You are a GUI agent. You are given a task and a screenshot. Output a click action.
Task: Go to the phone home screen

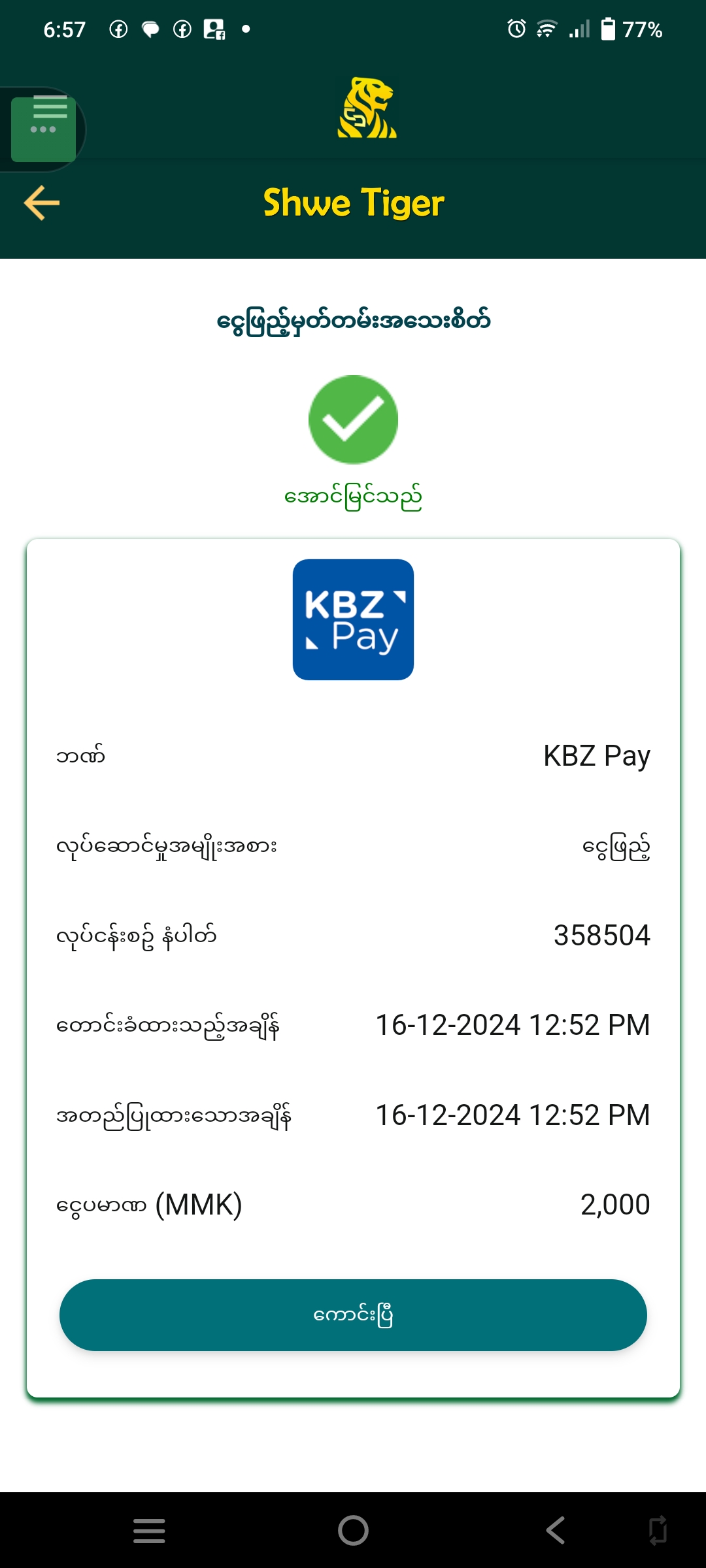(353, 1530)
